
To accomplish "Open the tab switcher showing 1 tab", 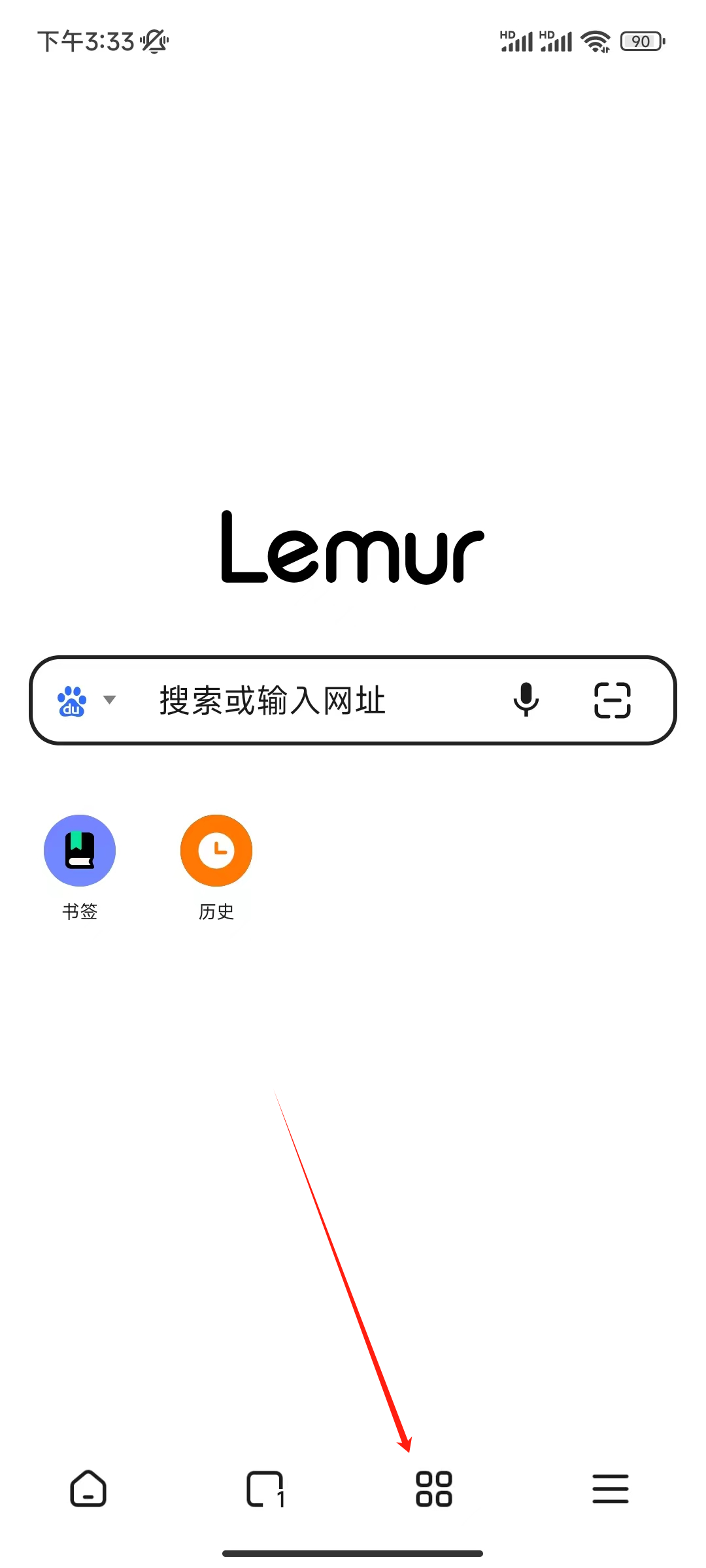I will (265, 1489).
